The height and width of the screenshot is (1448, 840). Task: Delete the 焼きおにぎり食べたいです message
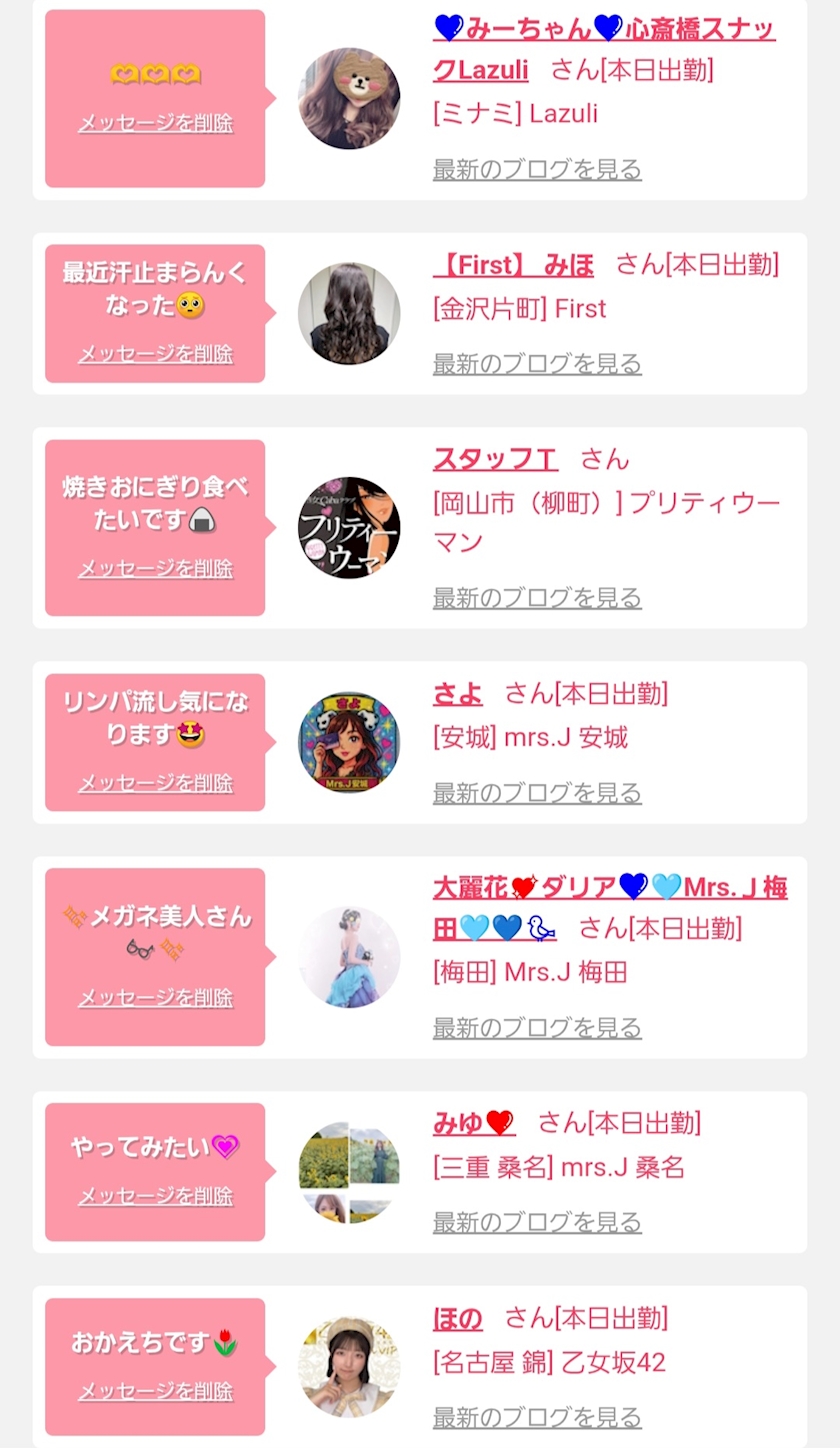[155, 568]
